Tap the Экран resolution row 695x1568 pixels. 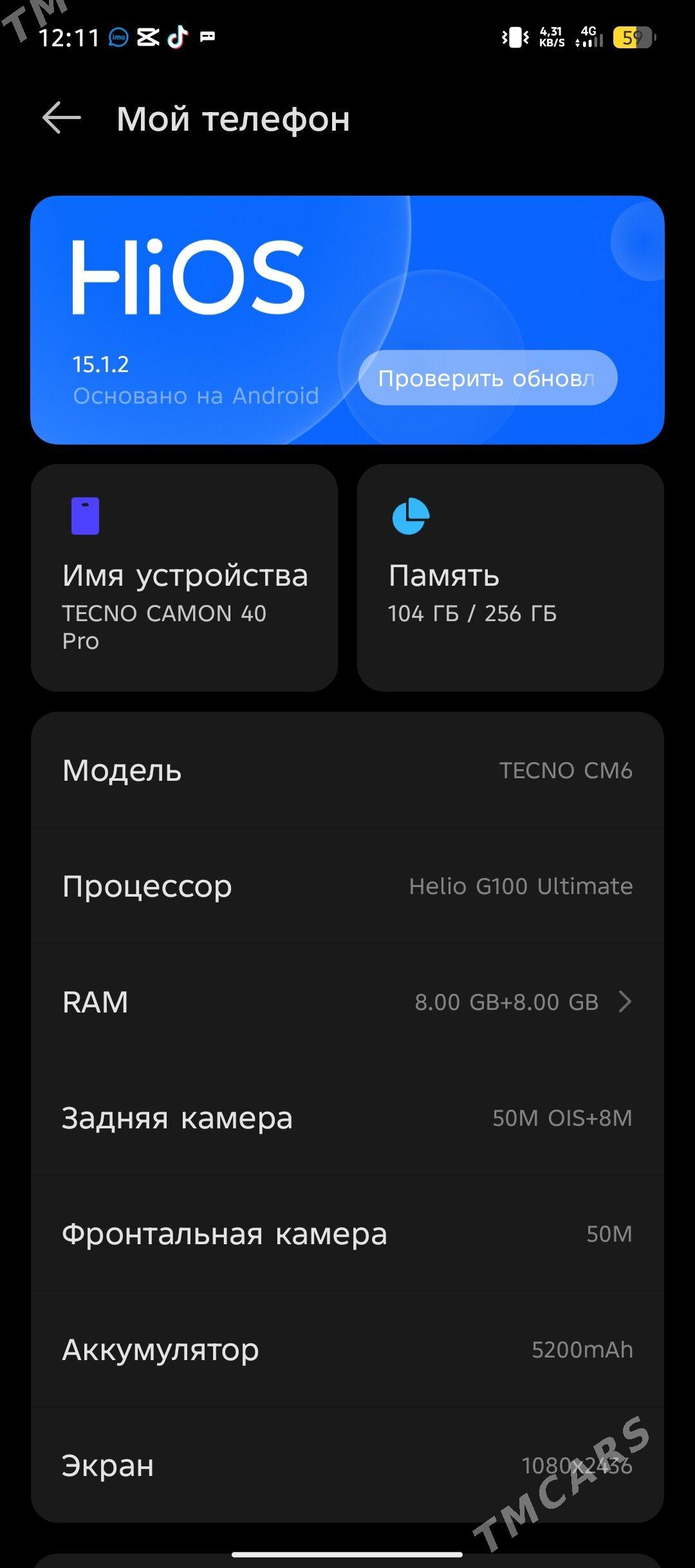tap(347, 1466)
